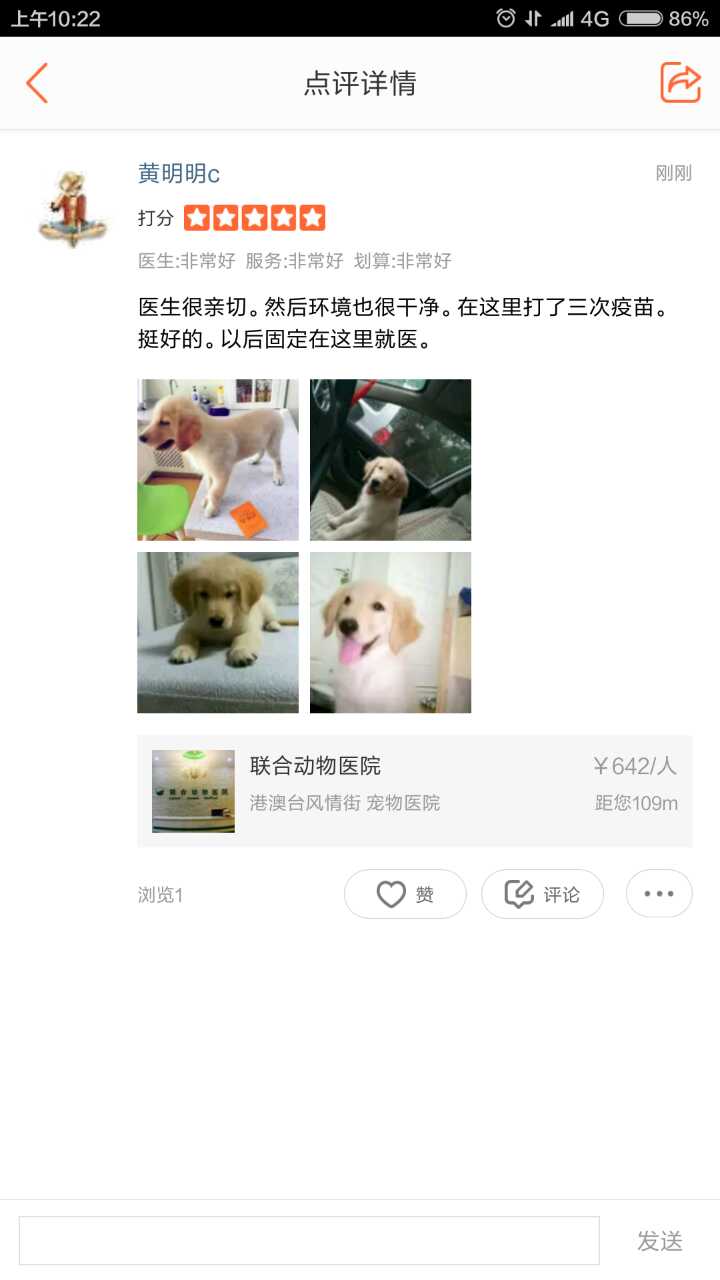Open username 黄明明c profile
Image resolution: width=720 pixels, height=1280 pixels.
click(x=179, y=174)
